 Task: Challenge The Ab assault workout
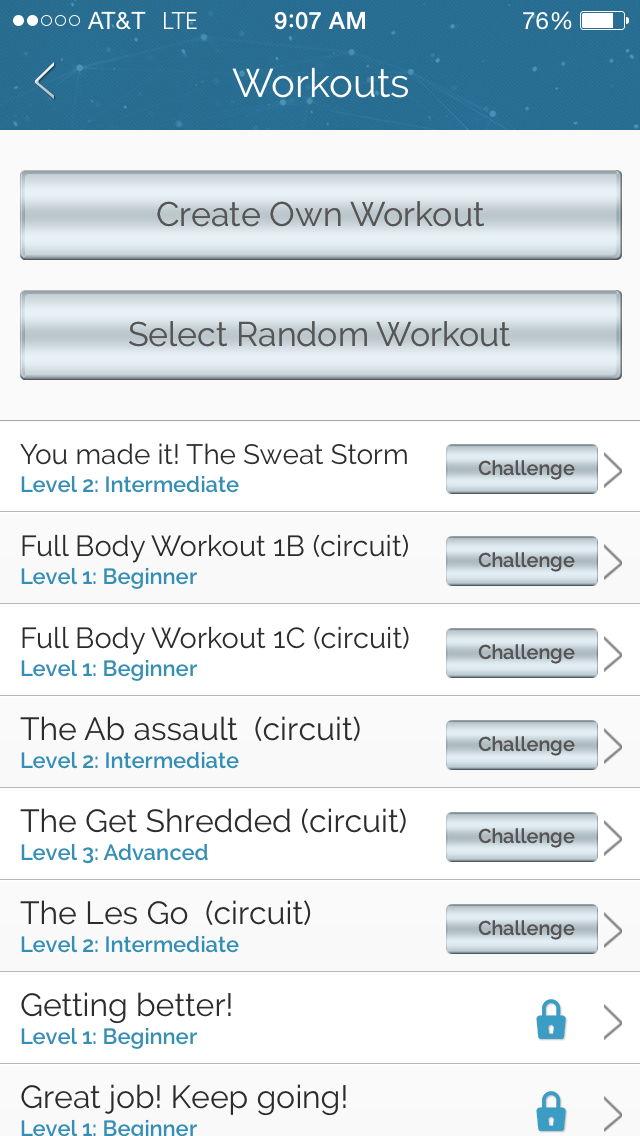pos(522,745)
